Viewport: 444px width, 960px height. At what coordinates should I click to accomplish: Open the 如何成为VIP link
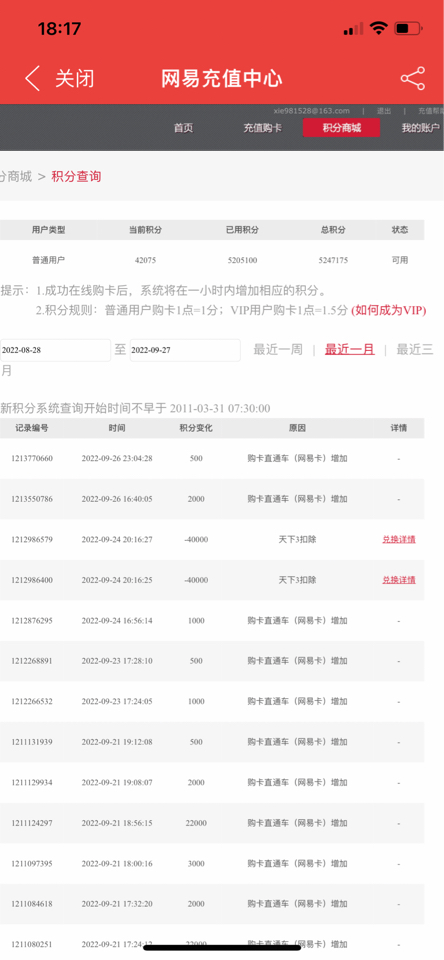[x=388, y=310]
